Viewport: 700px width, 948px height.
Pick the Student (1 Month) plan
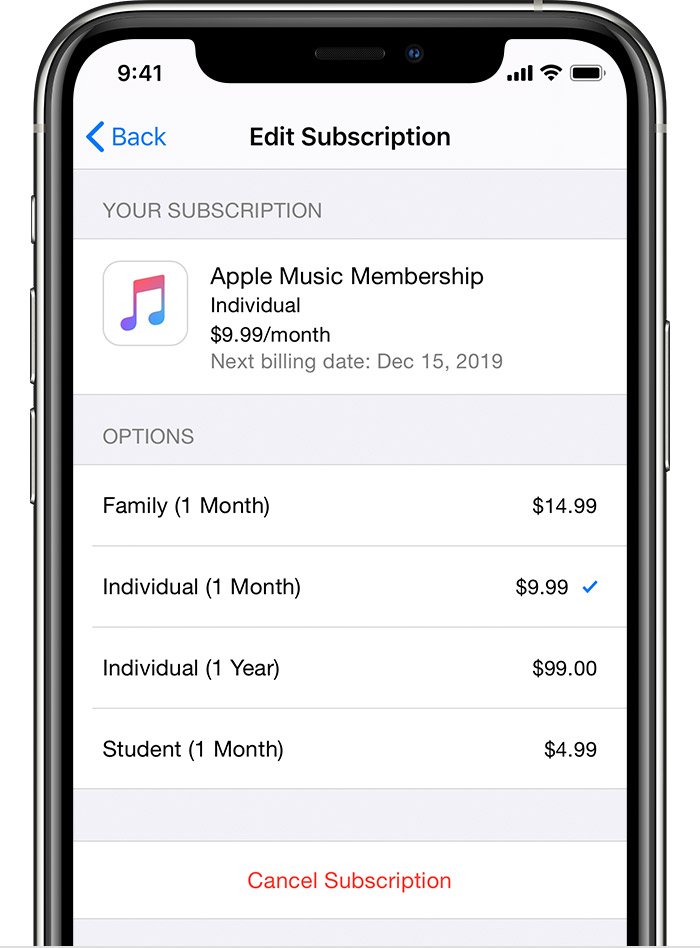349,749
